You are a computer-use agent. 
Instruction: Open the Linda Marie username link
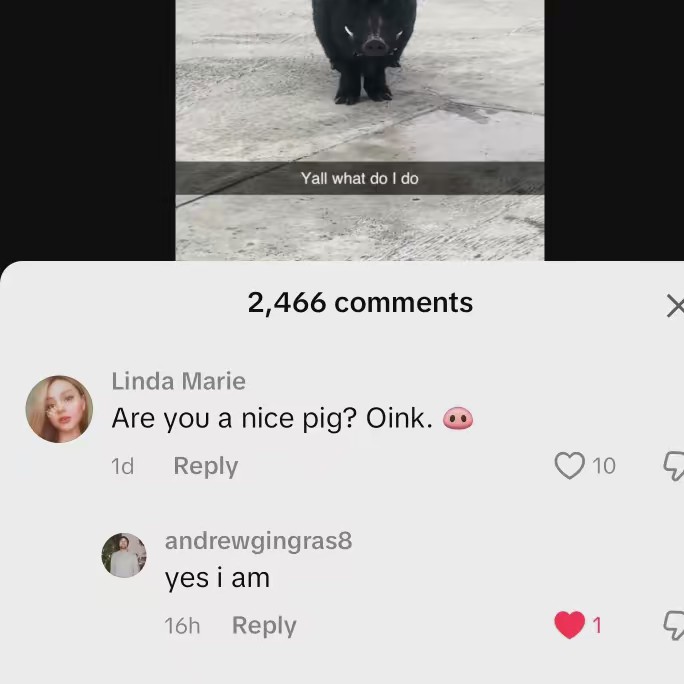(178, 381)
